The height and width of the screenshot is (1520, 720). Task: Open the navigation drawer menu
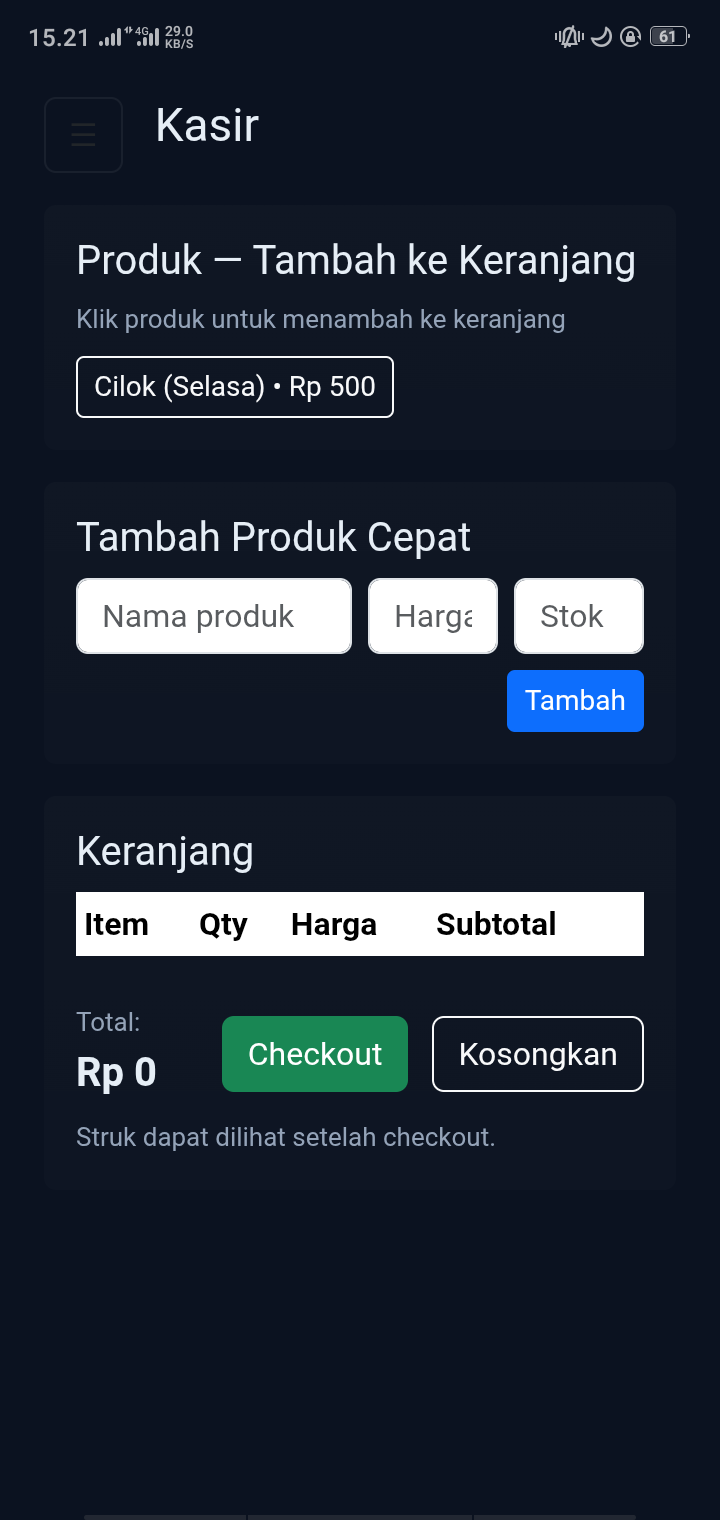click(x=83, y=135)
